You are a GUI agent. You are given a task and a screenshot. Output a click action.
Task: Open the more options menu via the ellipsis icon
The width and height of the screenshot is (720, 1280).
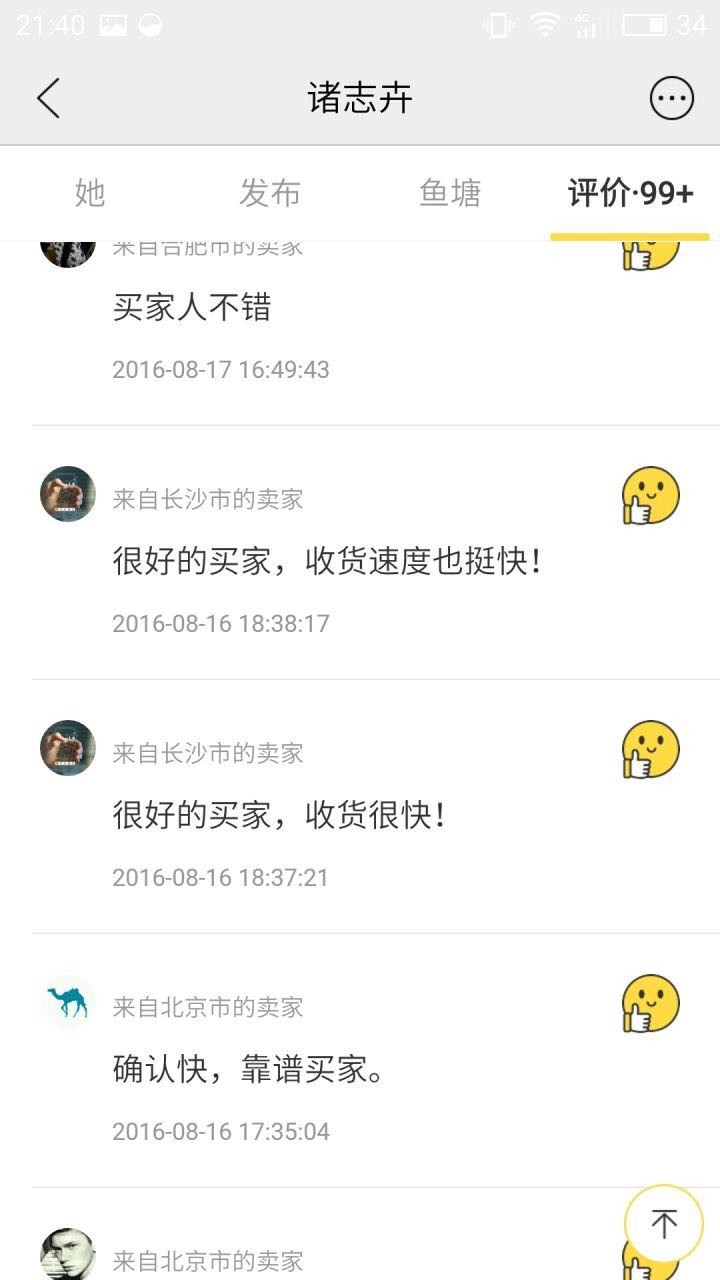tap(672, 97)
